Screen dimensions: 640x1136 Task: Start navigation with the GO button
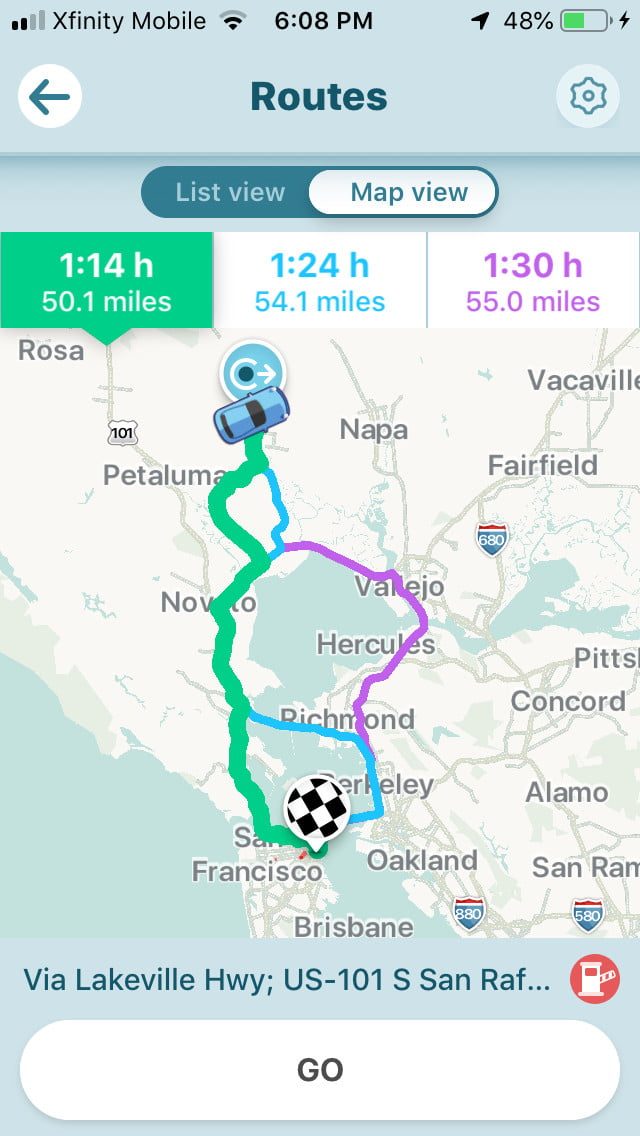click(x=320, y=1069)
